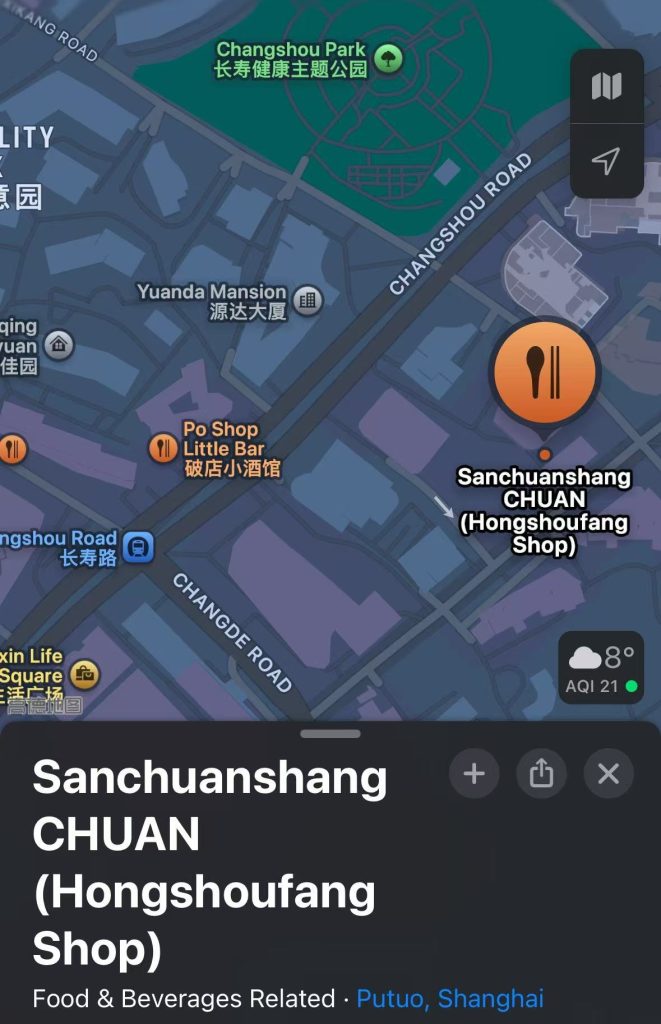The height and width of the screenshot is (1024, 661).
Task: Open the Putuo, Shanghai link
Action: 450,998
